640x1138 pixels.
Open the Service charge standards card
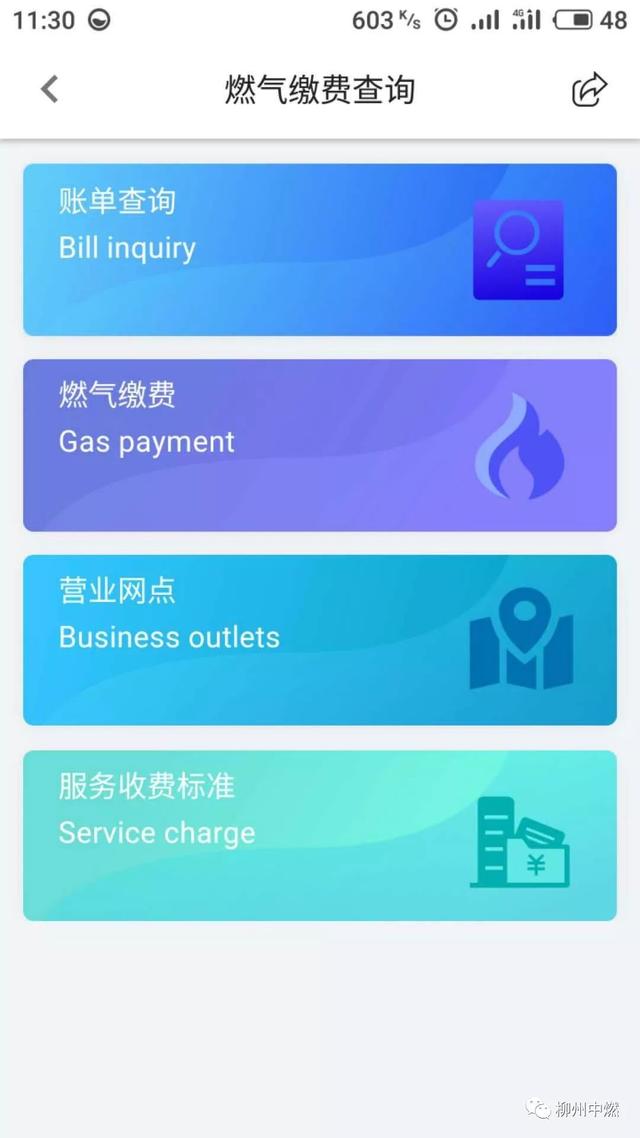(320, 835)
